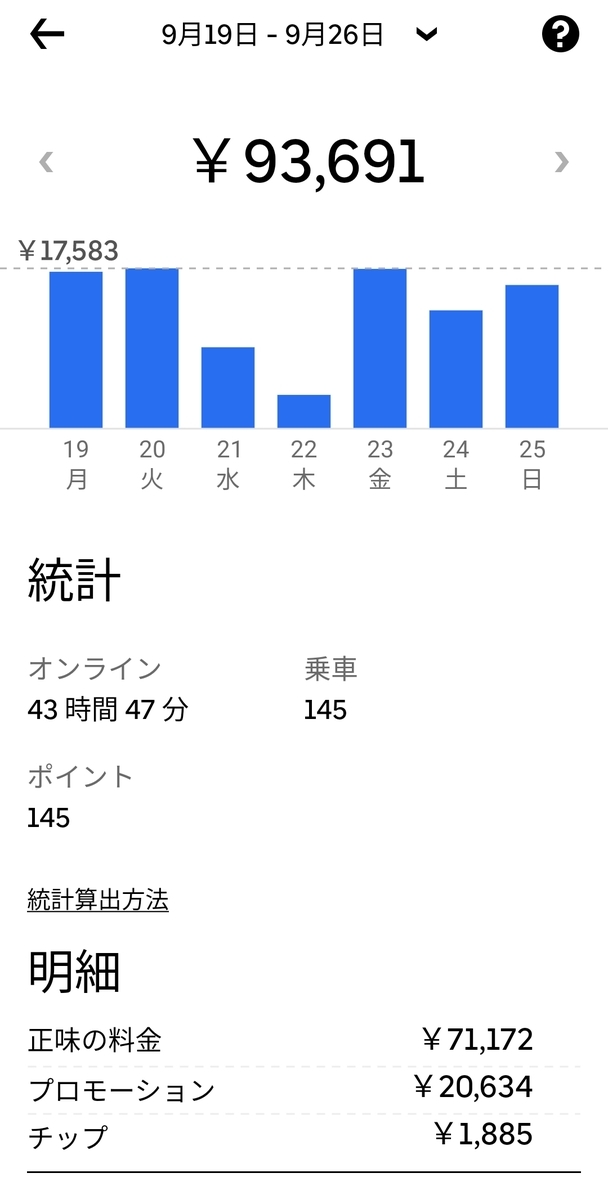Select the bar for 25 日
This screenshot has height=1200, width=608.
point(532,357)
